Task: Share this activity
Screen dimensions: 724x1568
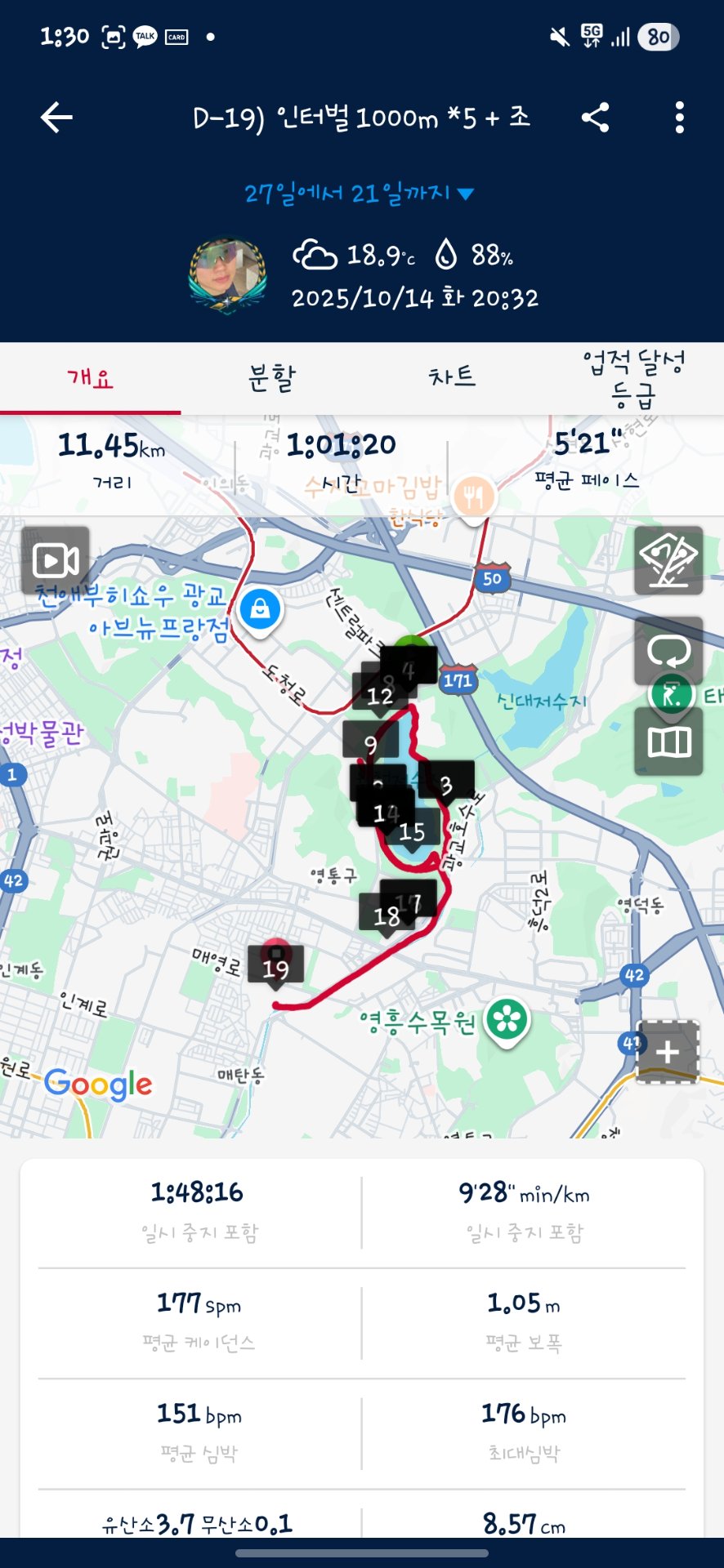Action: [x=595, y=118]
